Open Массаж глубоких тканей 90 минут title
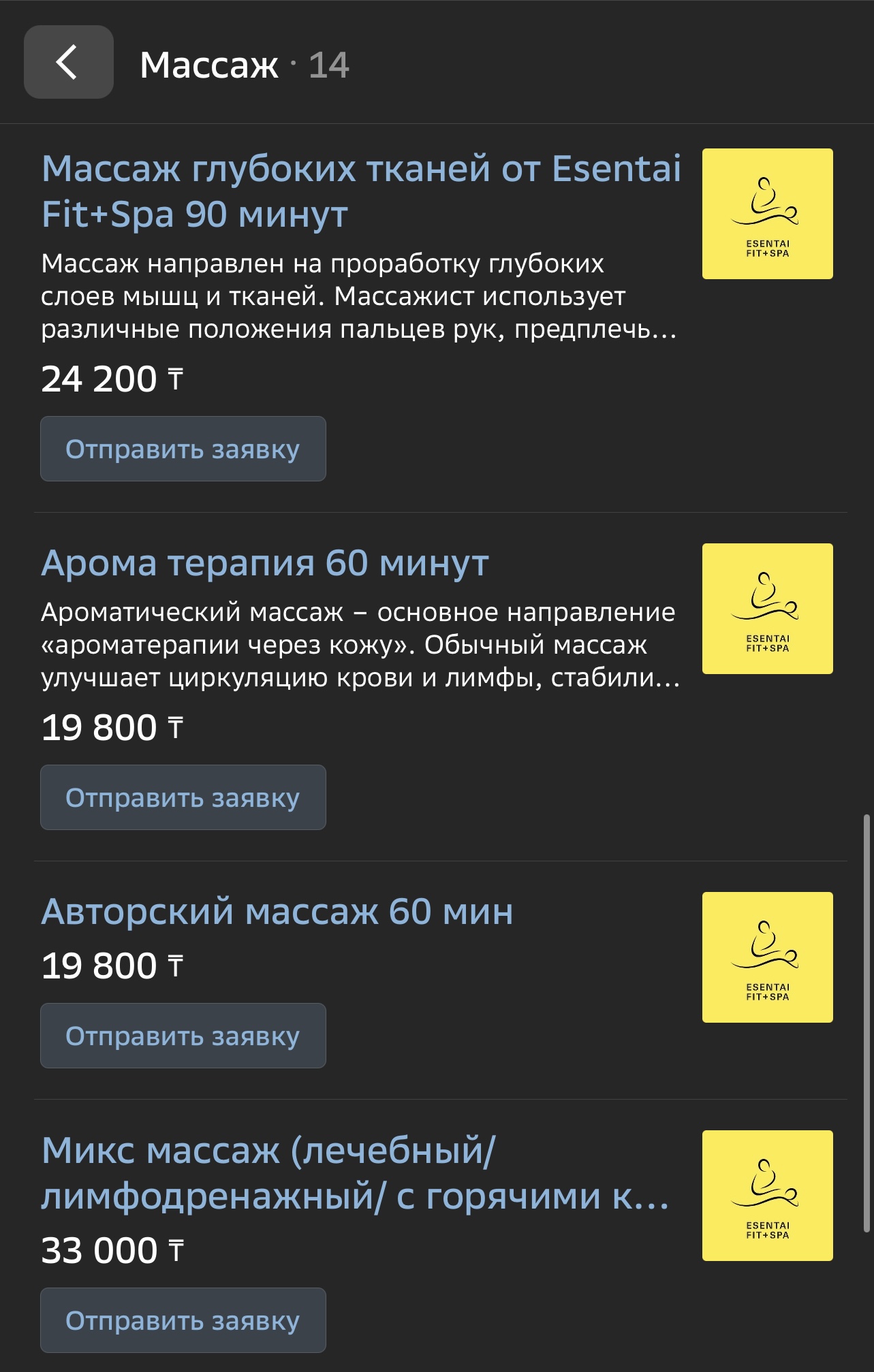874x1372 pixels. click(361, 191)
